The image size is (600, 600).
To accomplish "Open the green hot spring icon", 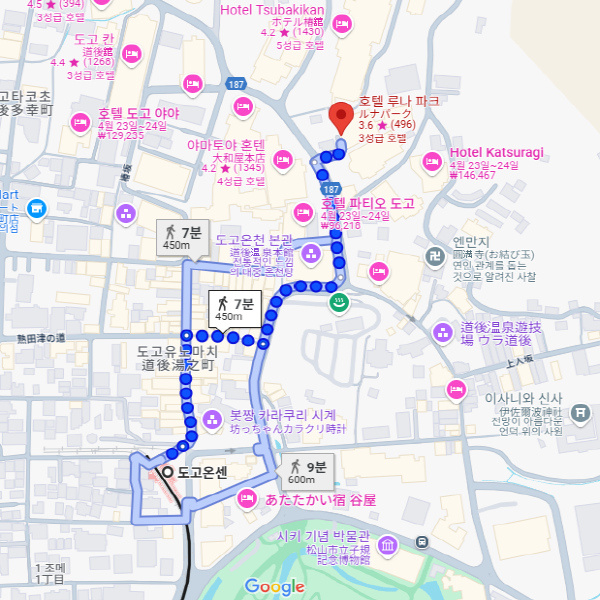I will tap(340, 302).
